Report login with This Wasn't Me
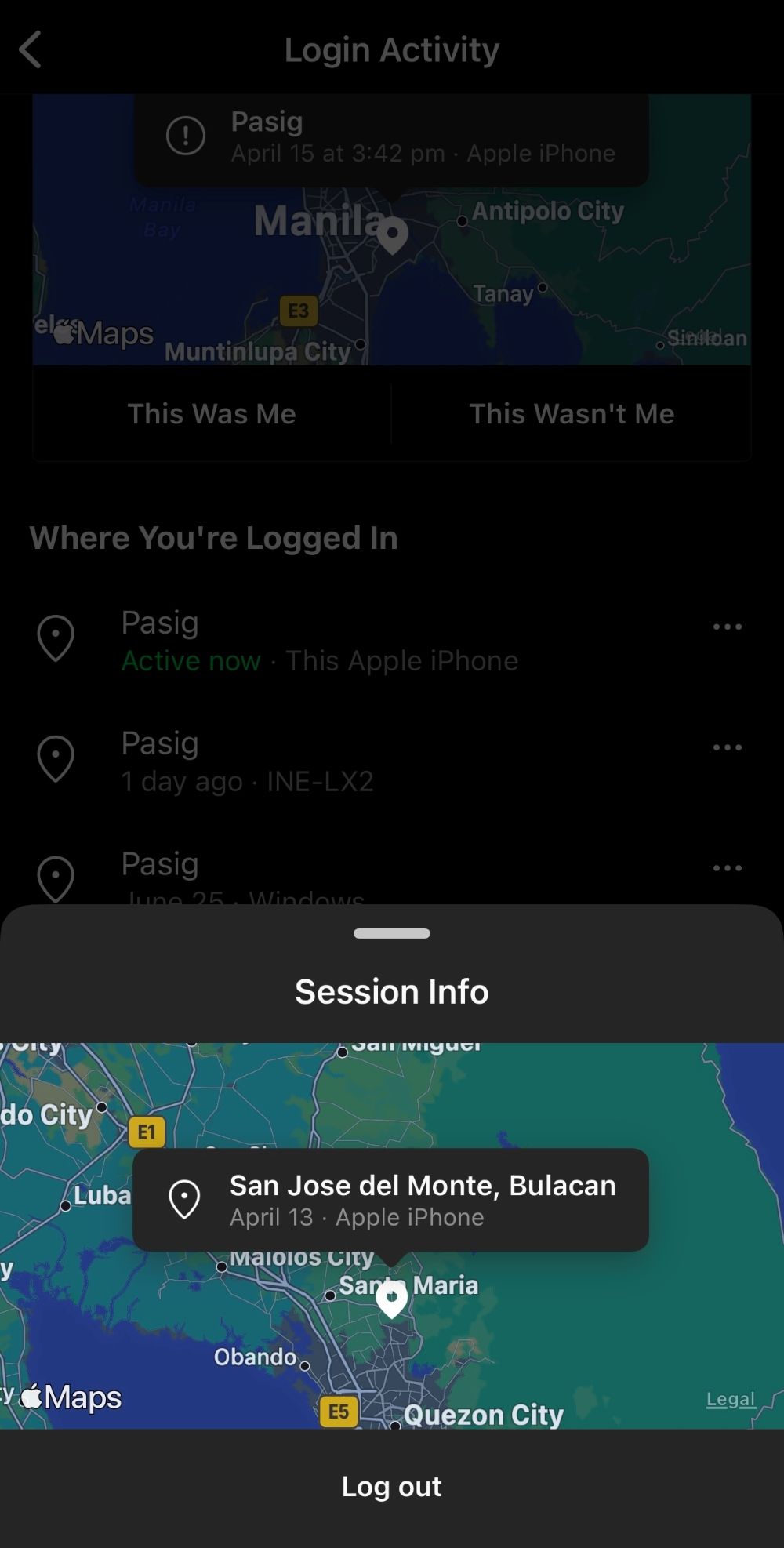 [x=572, y=413]
